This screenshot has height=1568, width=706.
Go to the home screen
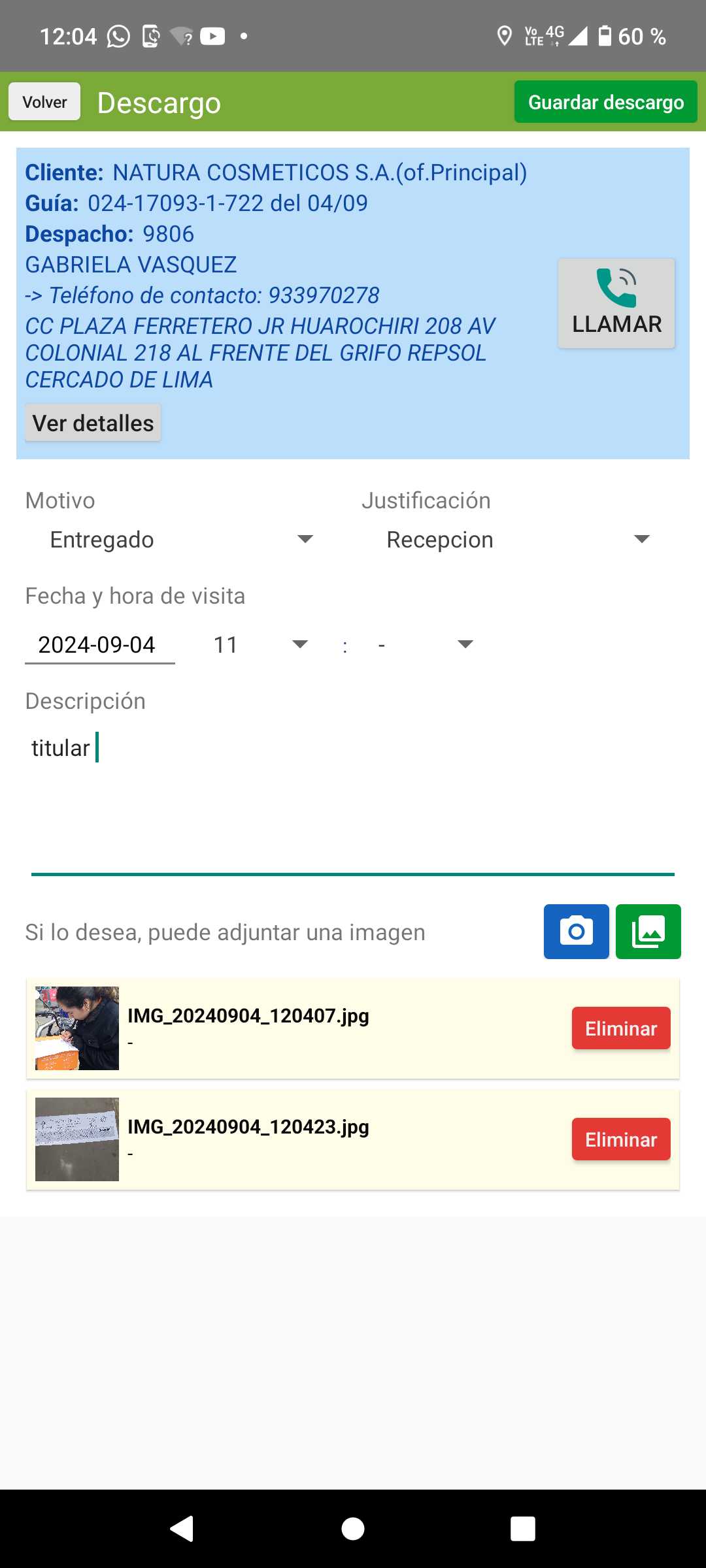pos(353,1529)
